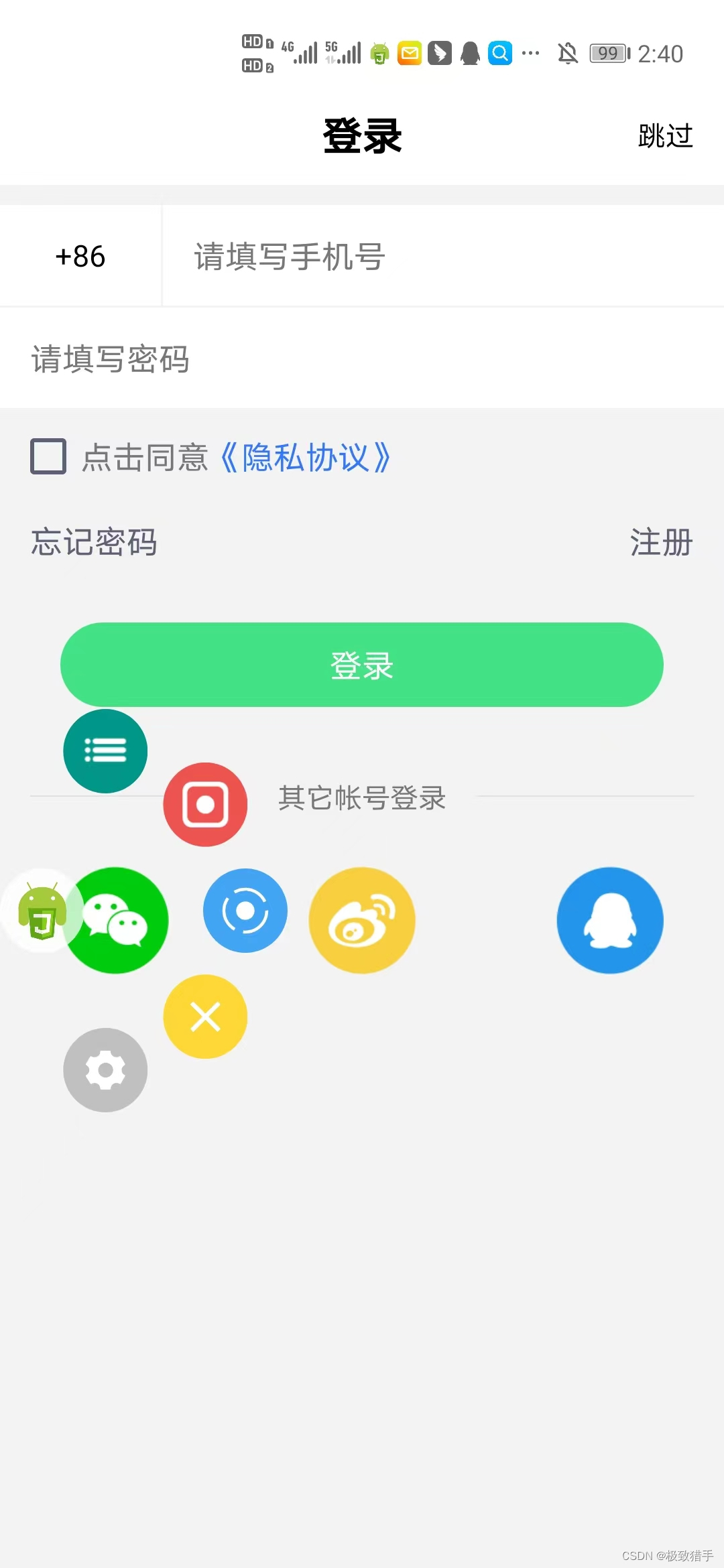The width and height of the screenshot is (724, 1568).
Task: Open the gray settings gear floating icon
Action: click(x=105, y=1070)
